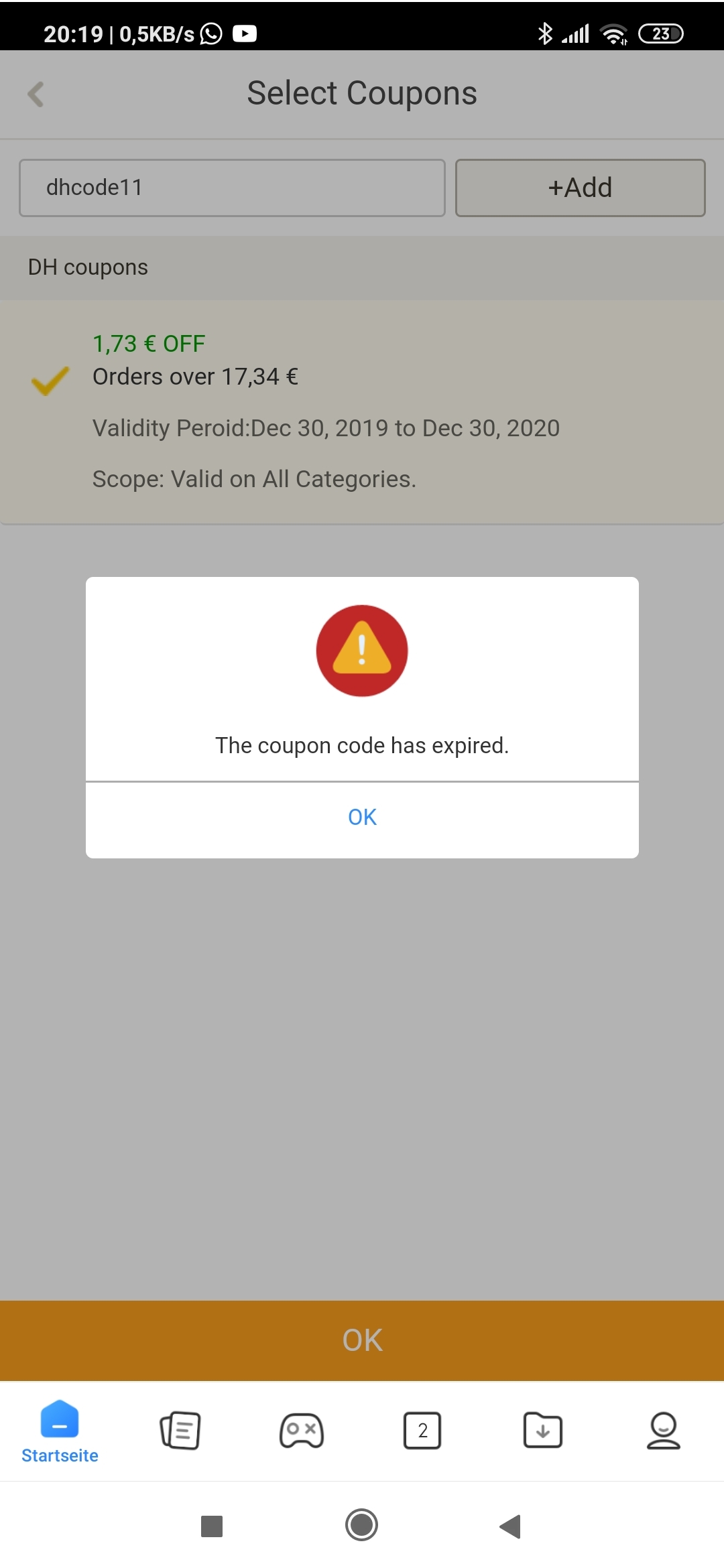Image resolution: width=724 pixels, height=1568 pixels.
Task: Open the Startseite tab
Action: (x=60, y=1432)
